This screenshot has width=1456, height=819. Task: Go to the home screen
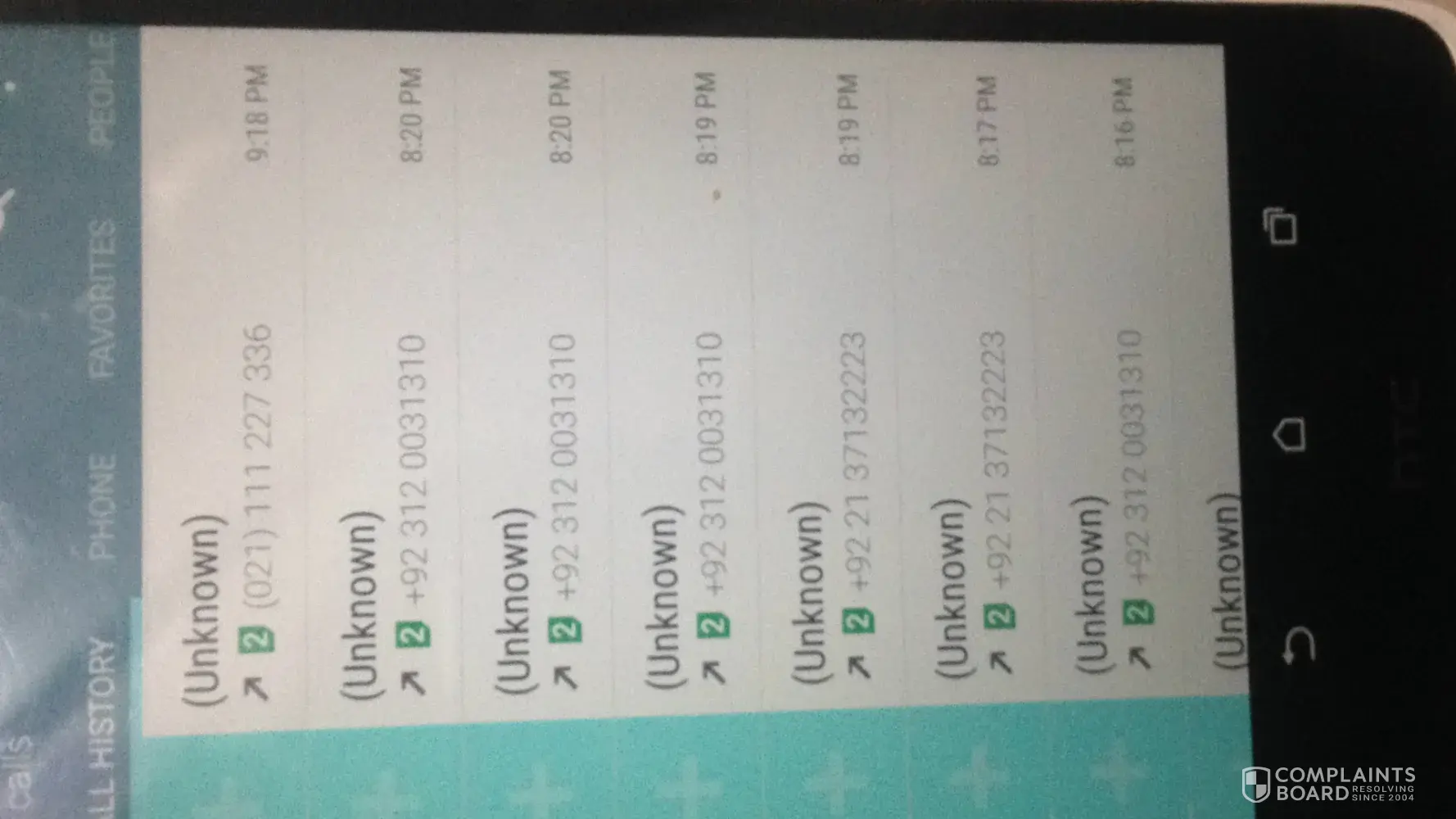pos(1289,433)
